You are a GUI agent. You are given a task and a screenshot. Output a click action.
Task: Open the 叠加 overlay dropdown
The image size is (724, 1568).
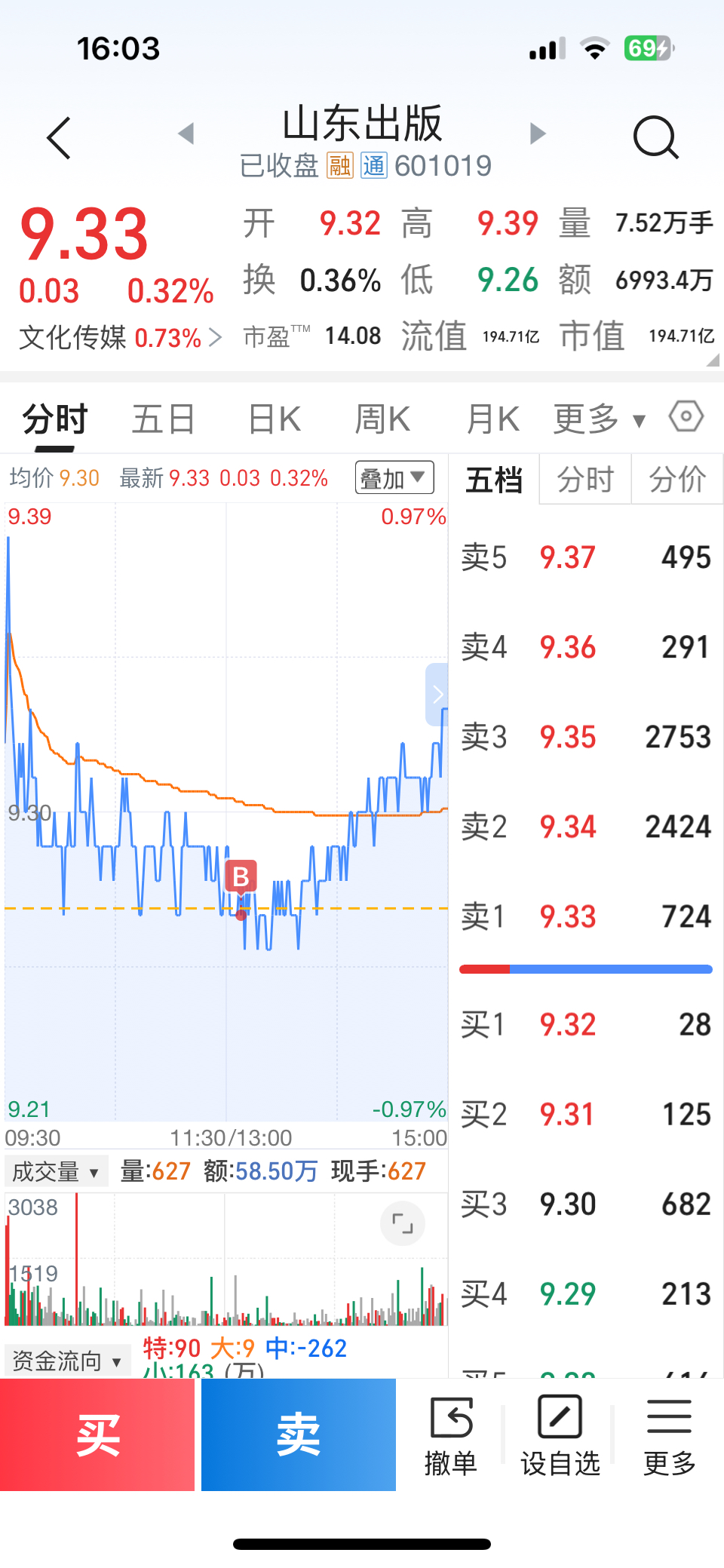[x=394, y=477]
